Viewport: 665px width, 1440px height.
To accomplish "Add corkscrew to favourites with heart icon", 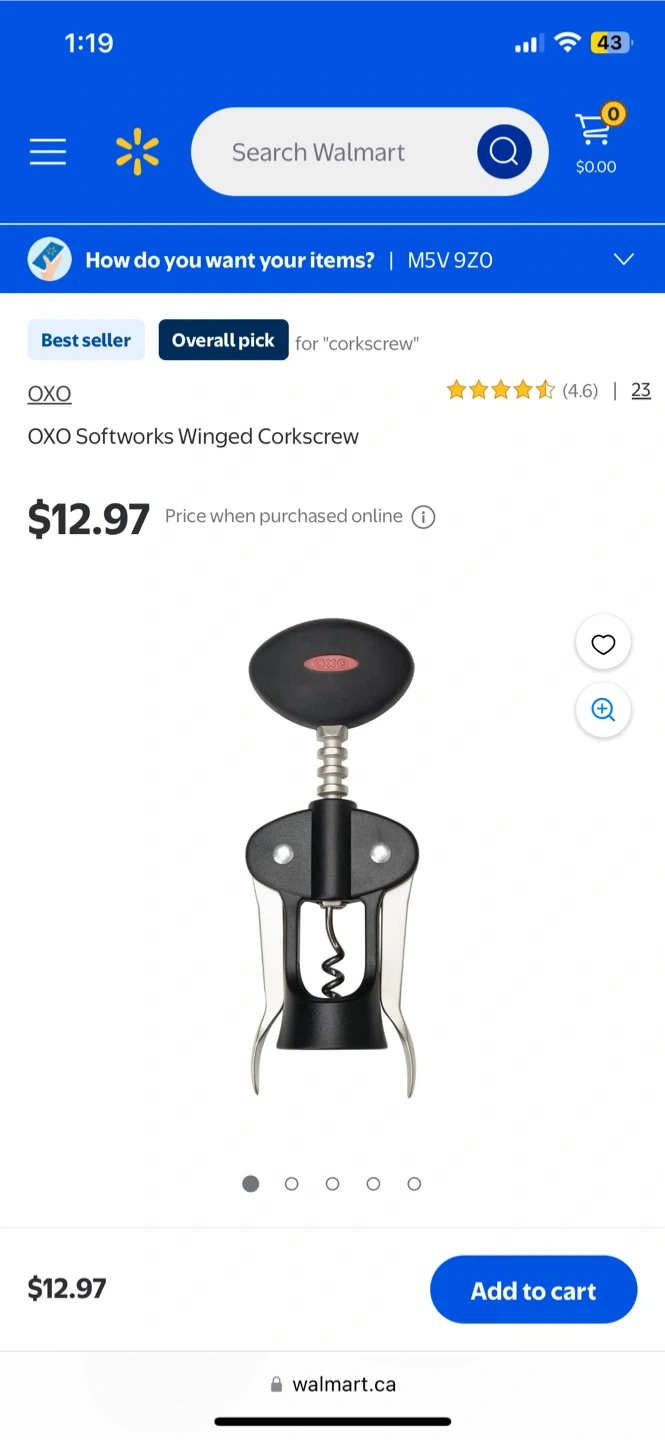I will (x=603, y=645).
